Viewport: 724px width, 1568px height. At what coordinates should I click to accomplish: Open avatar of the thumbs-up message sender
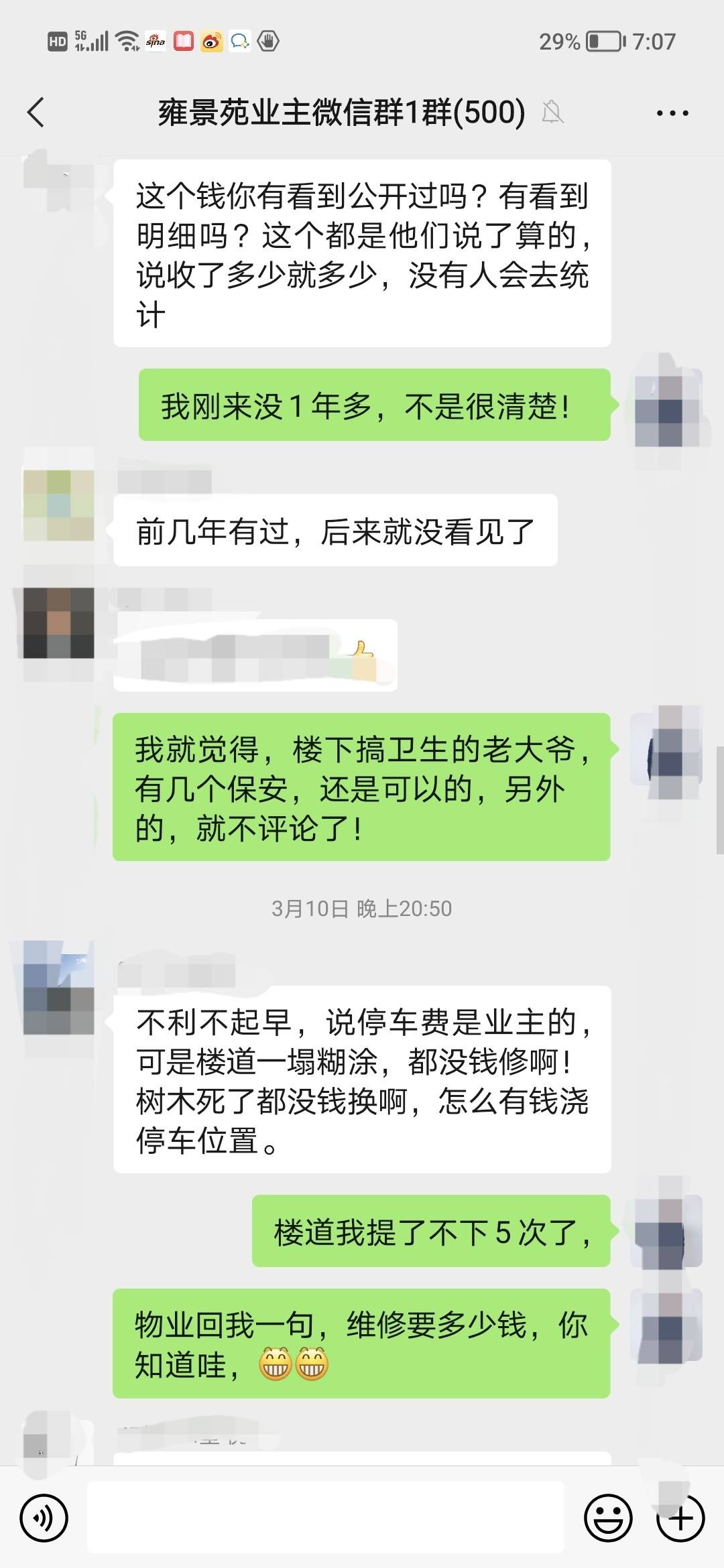(58, 623)
